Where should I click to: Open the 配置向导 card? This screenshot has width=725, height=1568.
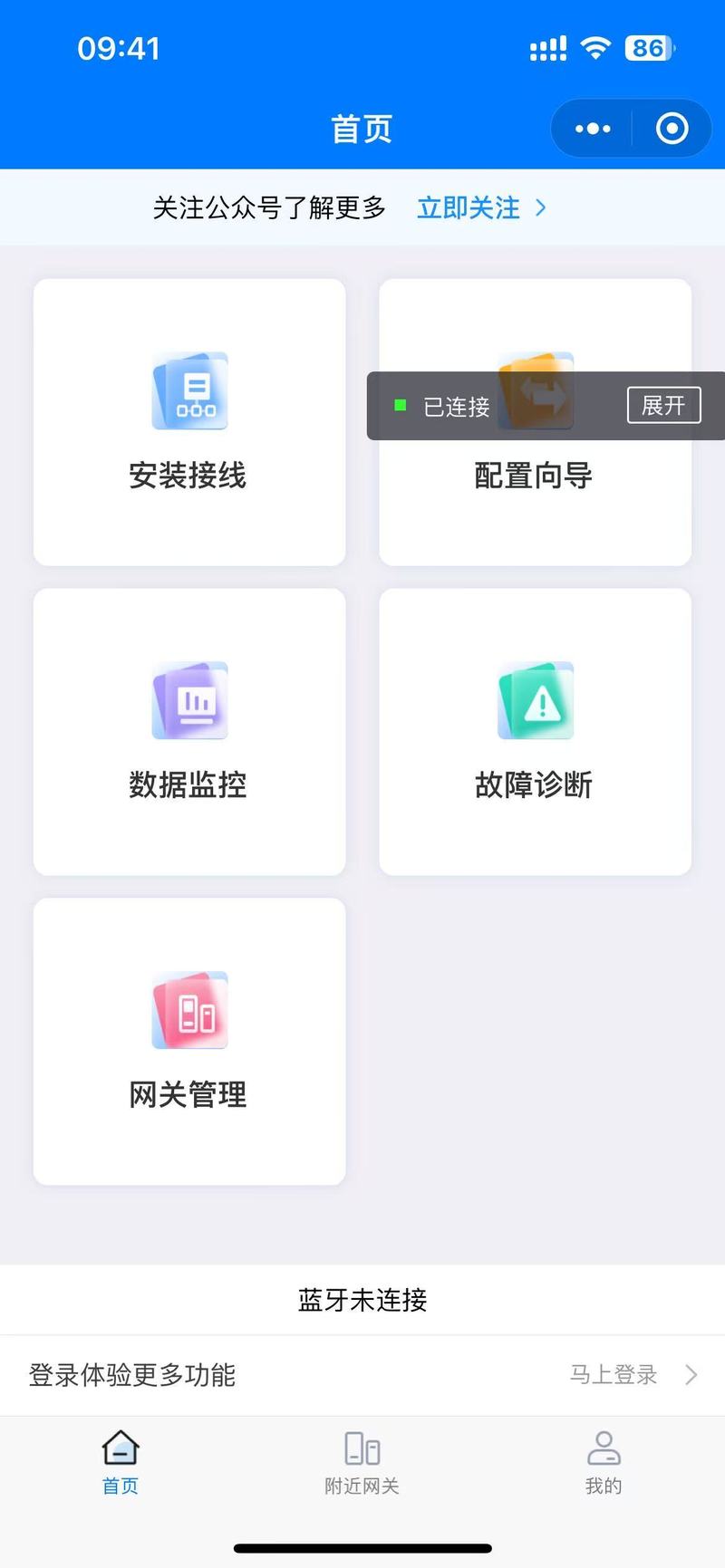(x=535, y=507)
